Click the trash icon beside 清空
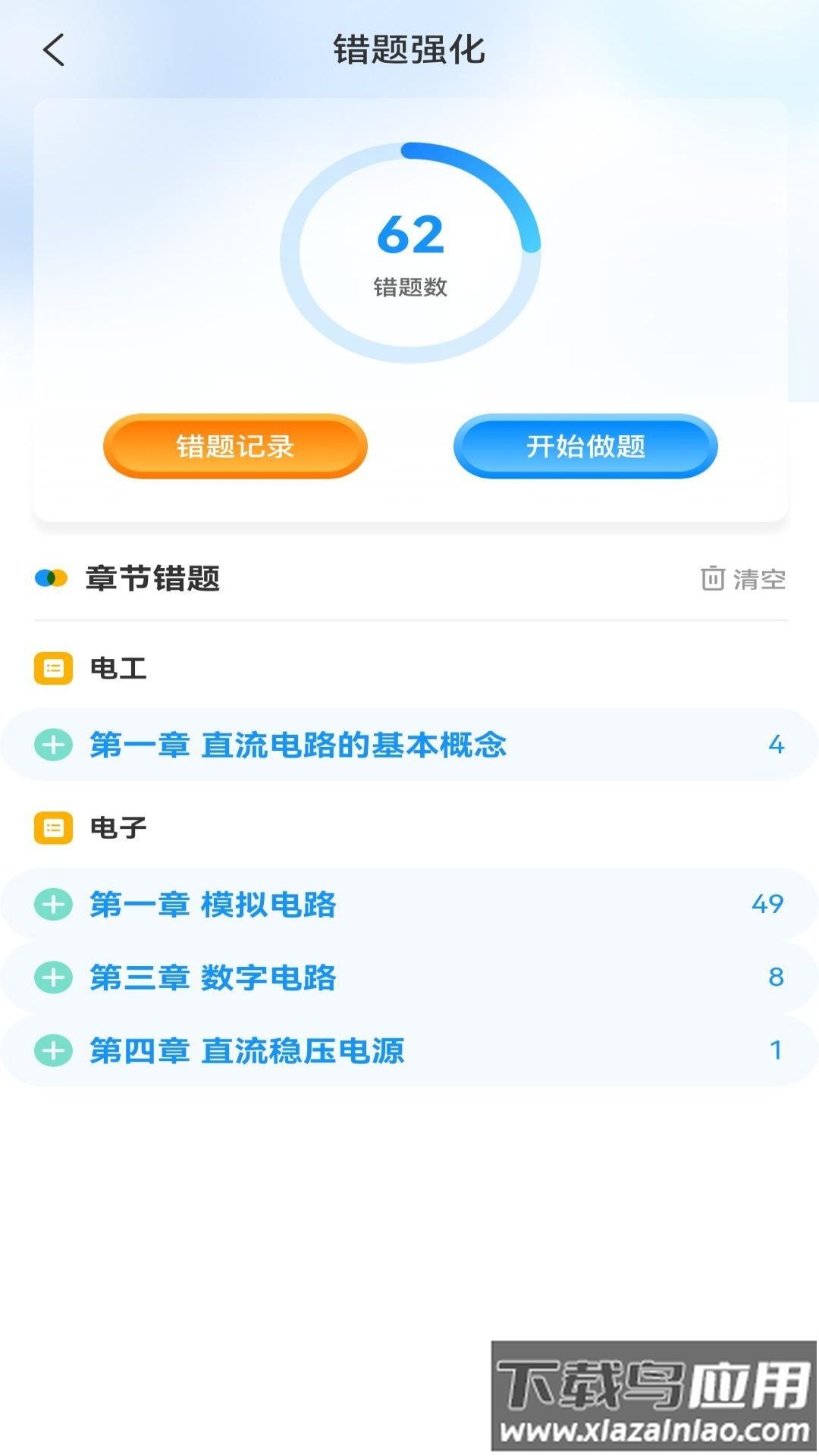The height and width of the screenshot is (1456, 819). (x=711, y=578)
